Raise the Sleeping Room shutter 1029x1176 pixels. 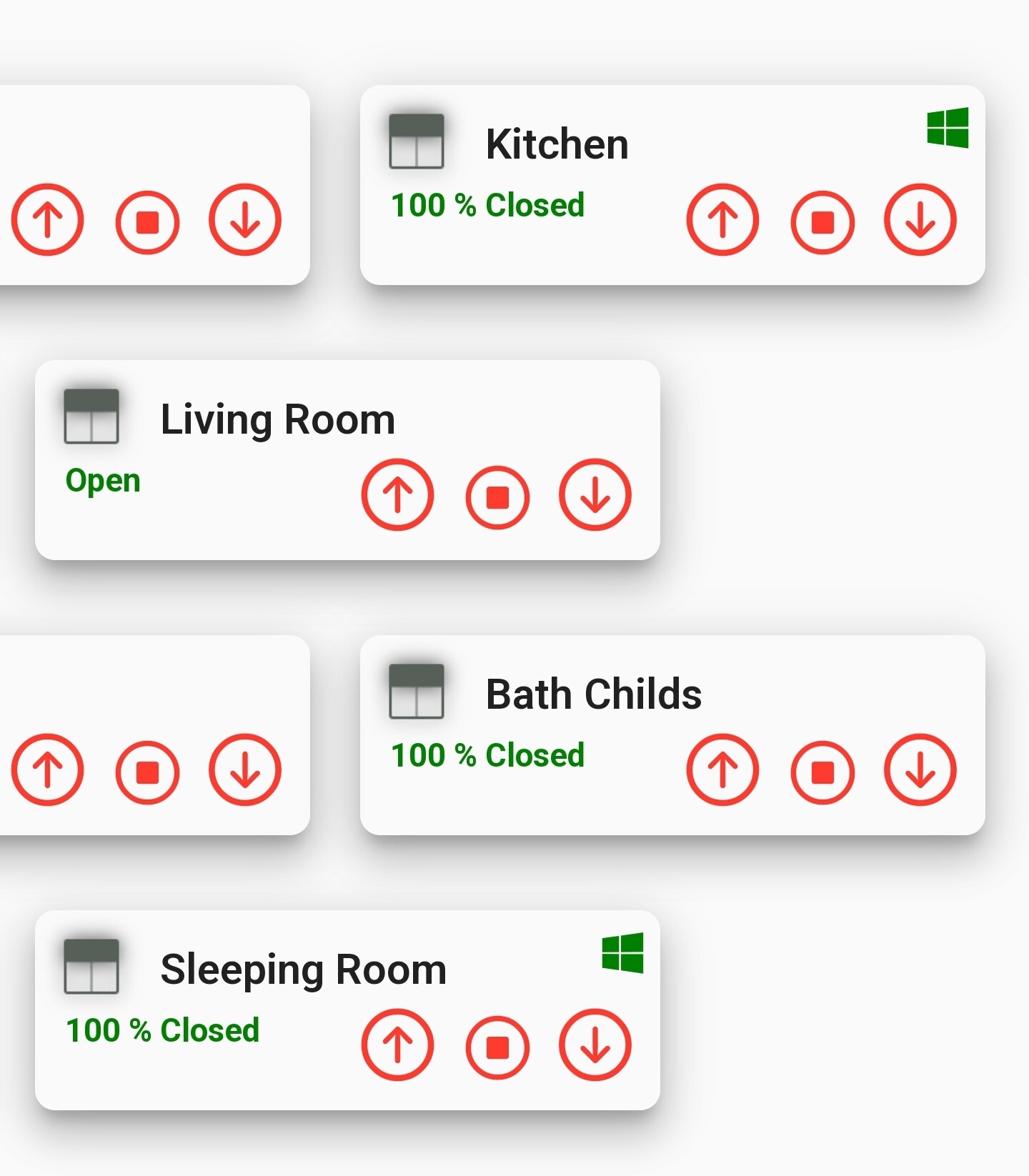pyautogui.click(x=397, y=1045)
